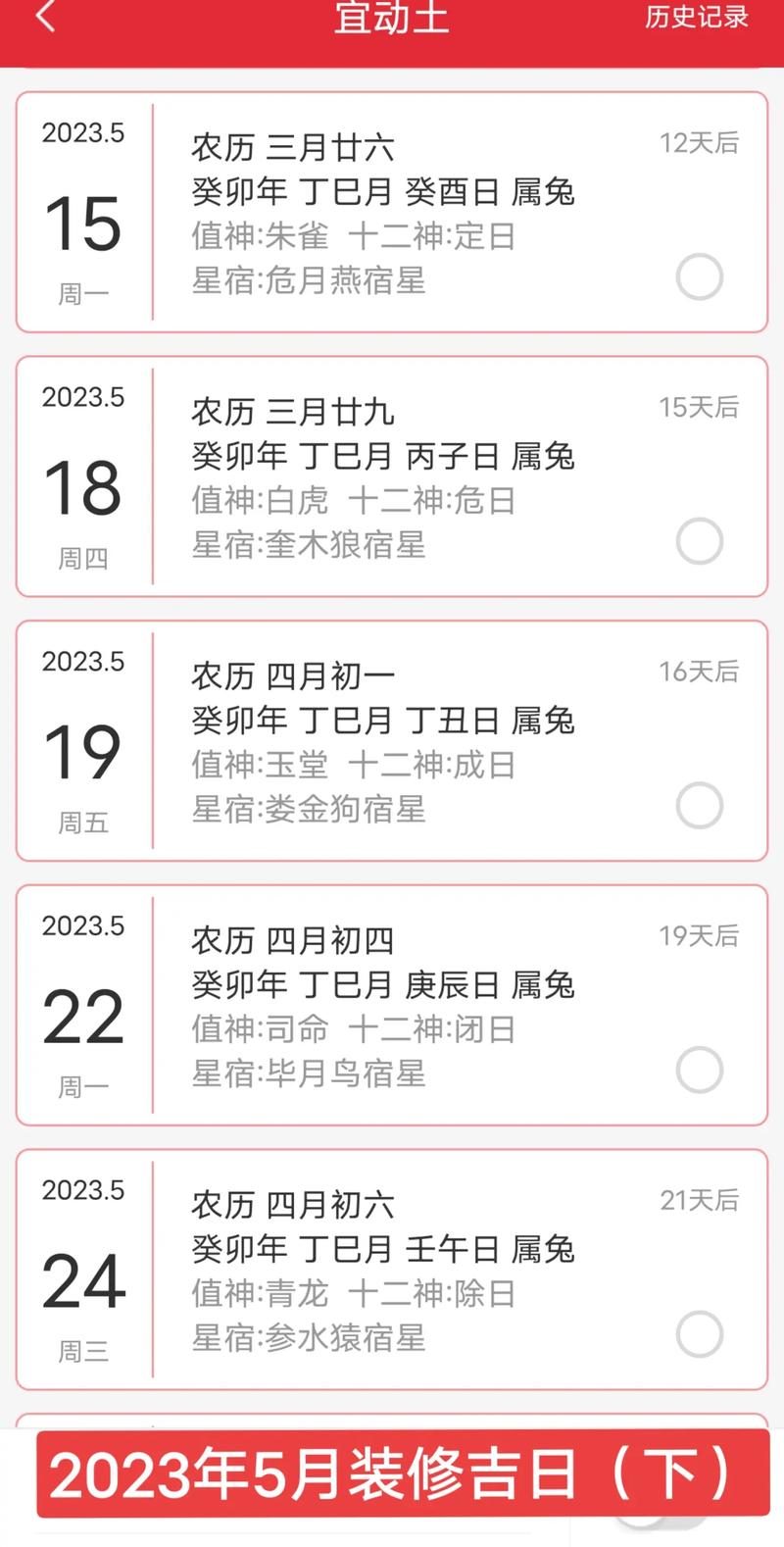
Task: View the 四月初四 date card
Action: [392, 1005]
